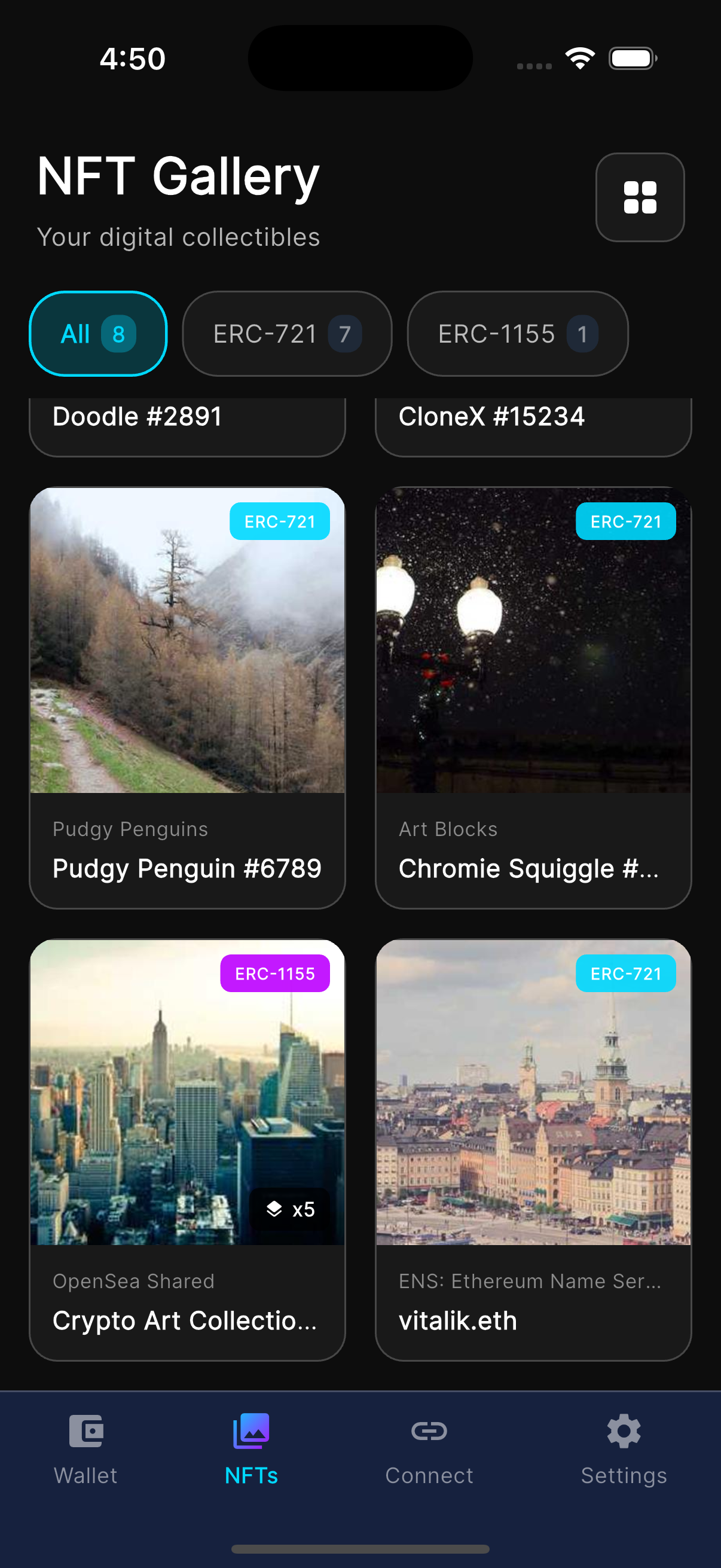
Task: Open the Settings tab
Action: 624,1448
